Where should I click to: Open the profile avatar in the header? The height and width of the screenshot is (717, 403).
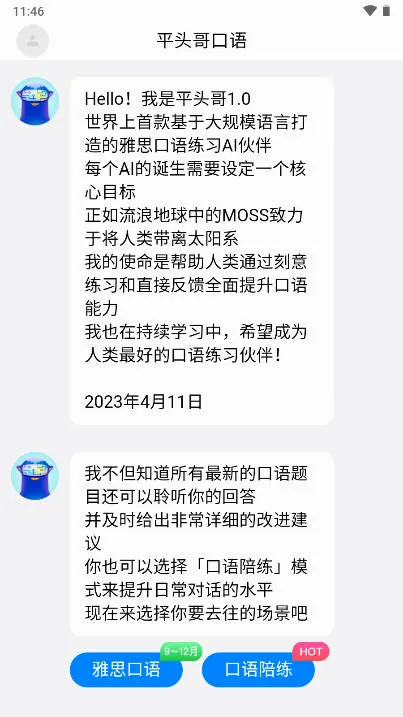32,41
